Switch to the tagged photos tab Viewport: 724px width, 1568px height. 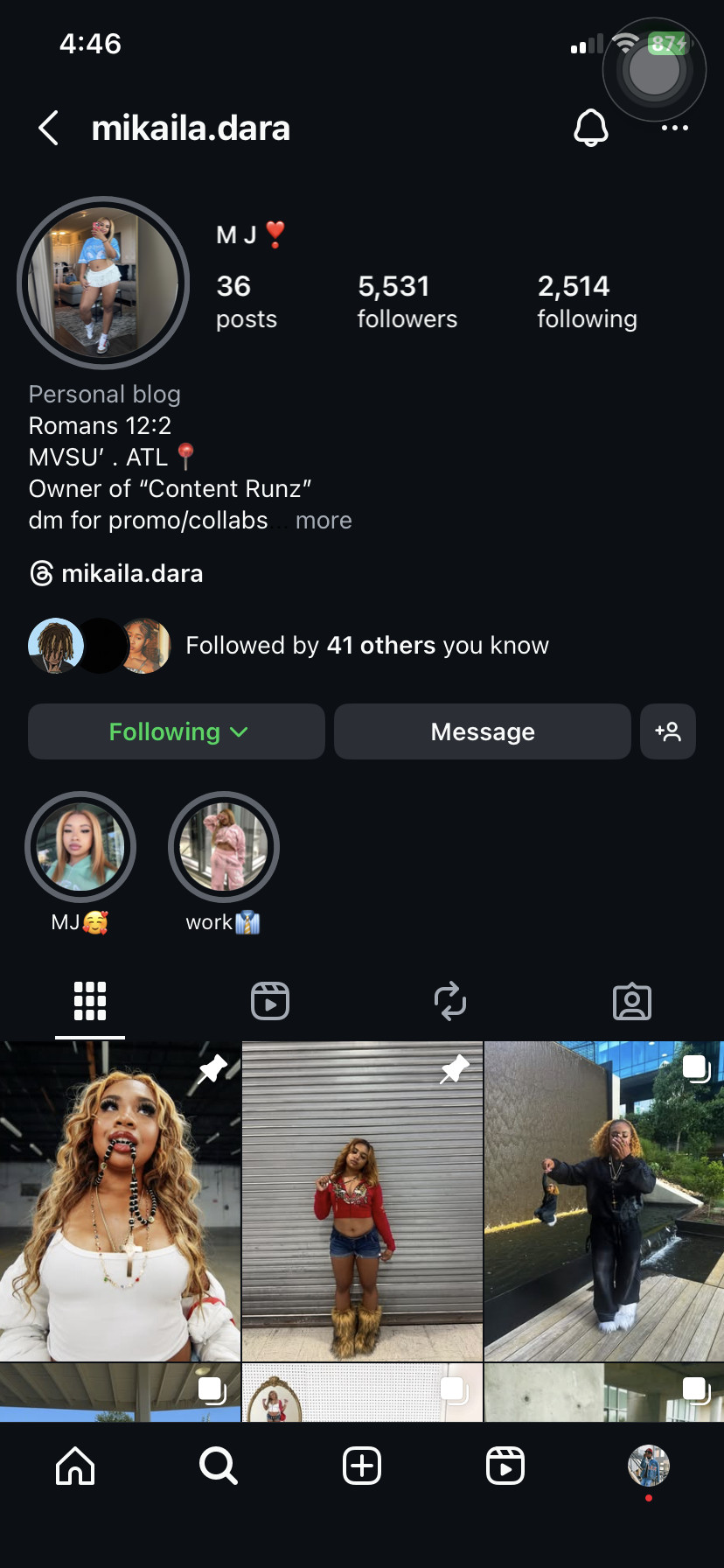click(x=631, y=1001)
